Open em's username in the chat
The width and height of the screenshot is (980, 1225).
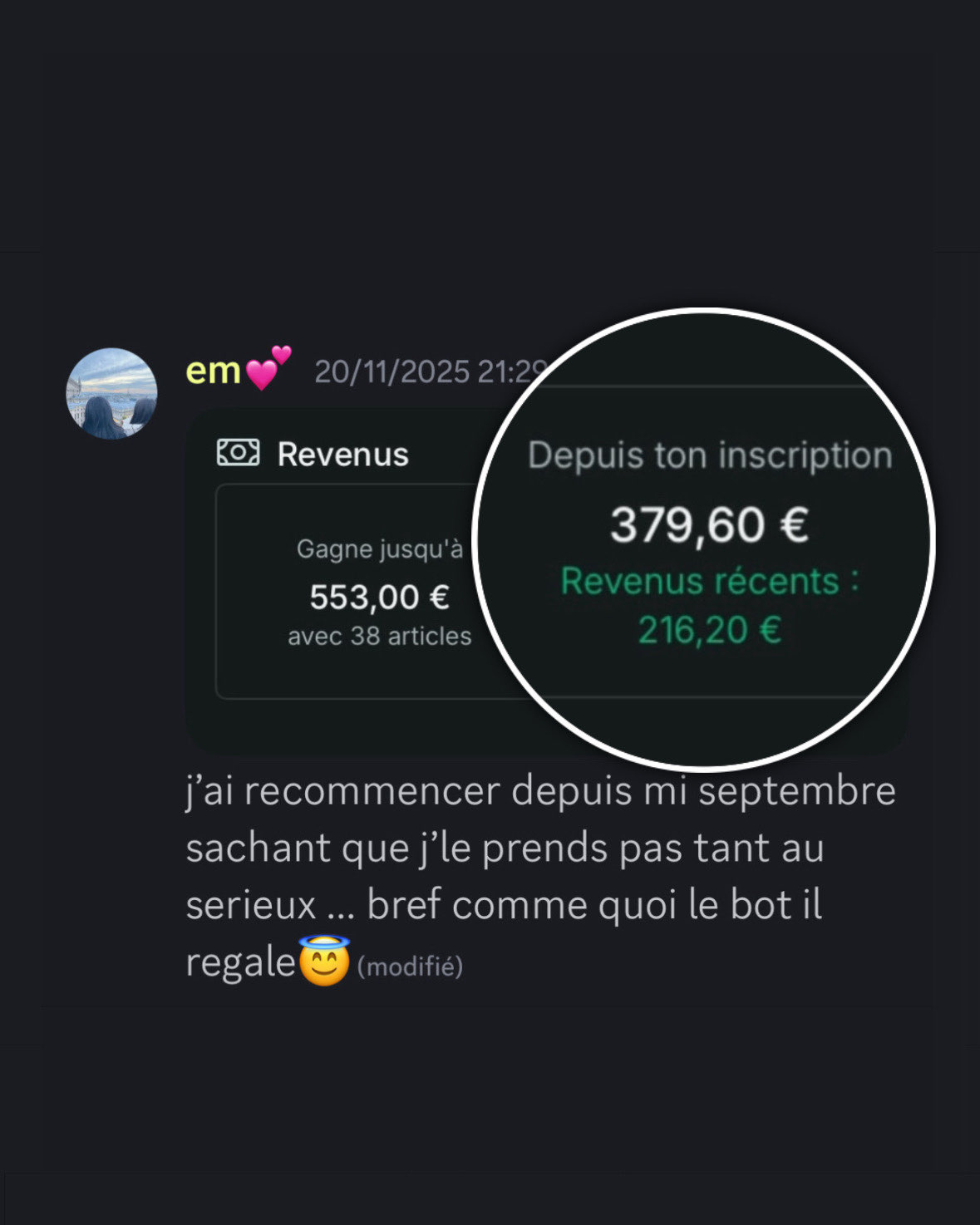tap(212, 371)
